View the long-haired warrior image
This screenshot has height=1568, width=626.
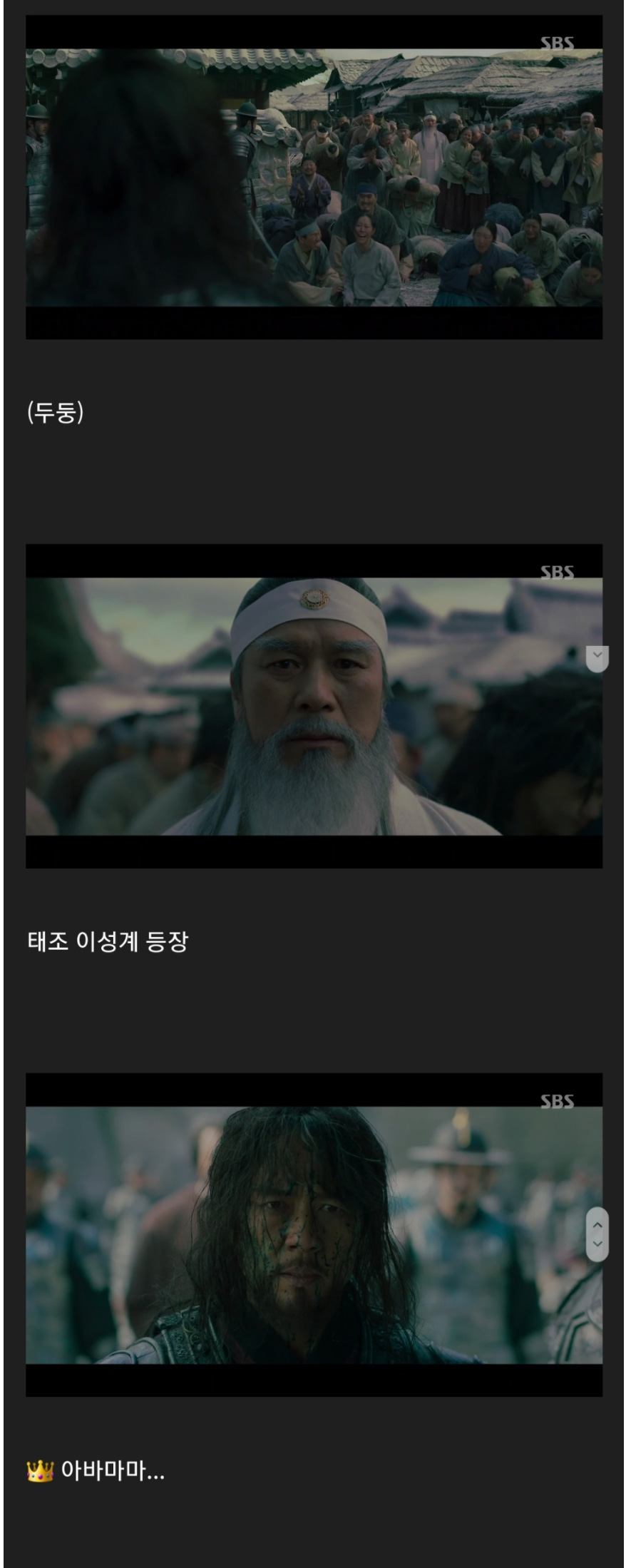point(314,1234)
